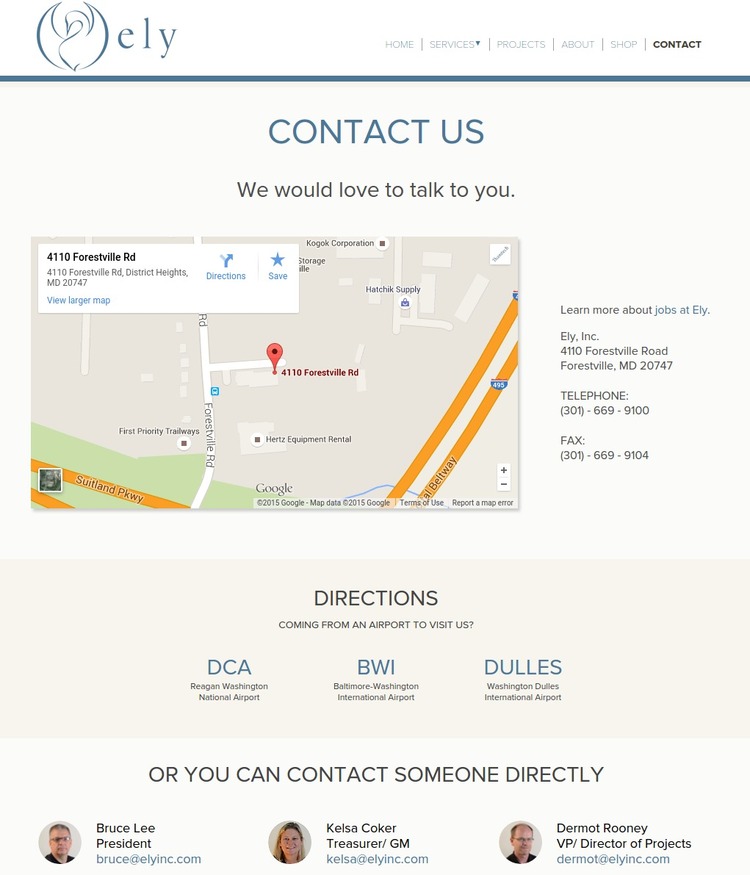Save the 4110 Forestville Rd location
The width and height of the screenshot is (750, 875).
278,266
